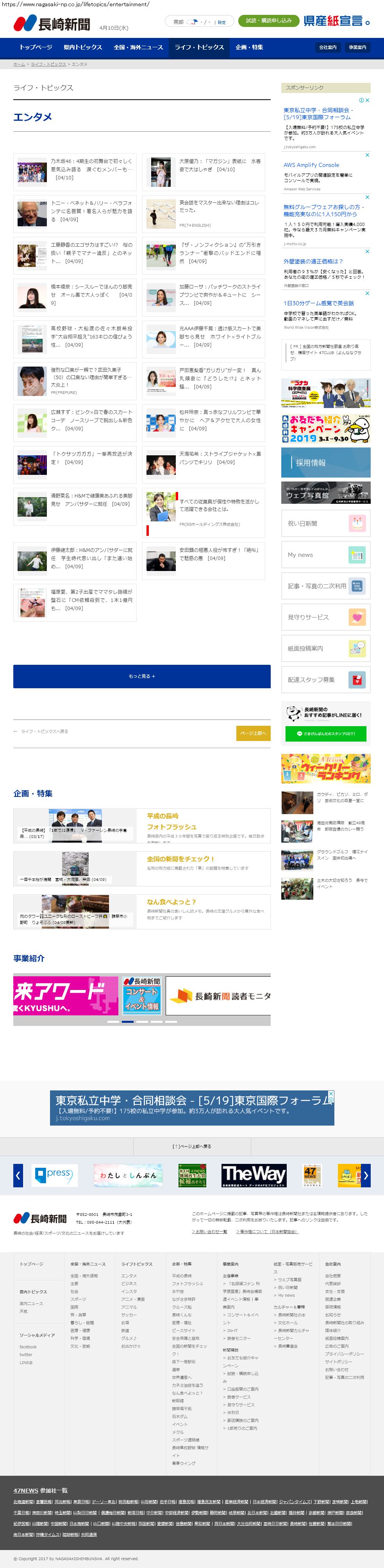The image size is (384, 1568).
Task: Open 採用情報 sidebar banner
Action: [x=325, y=463]
